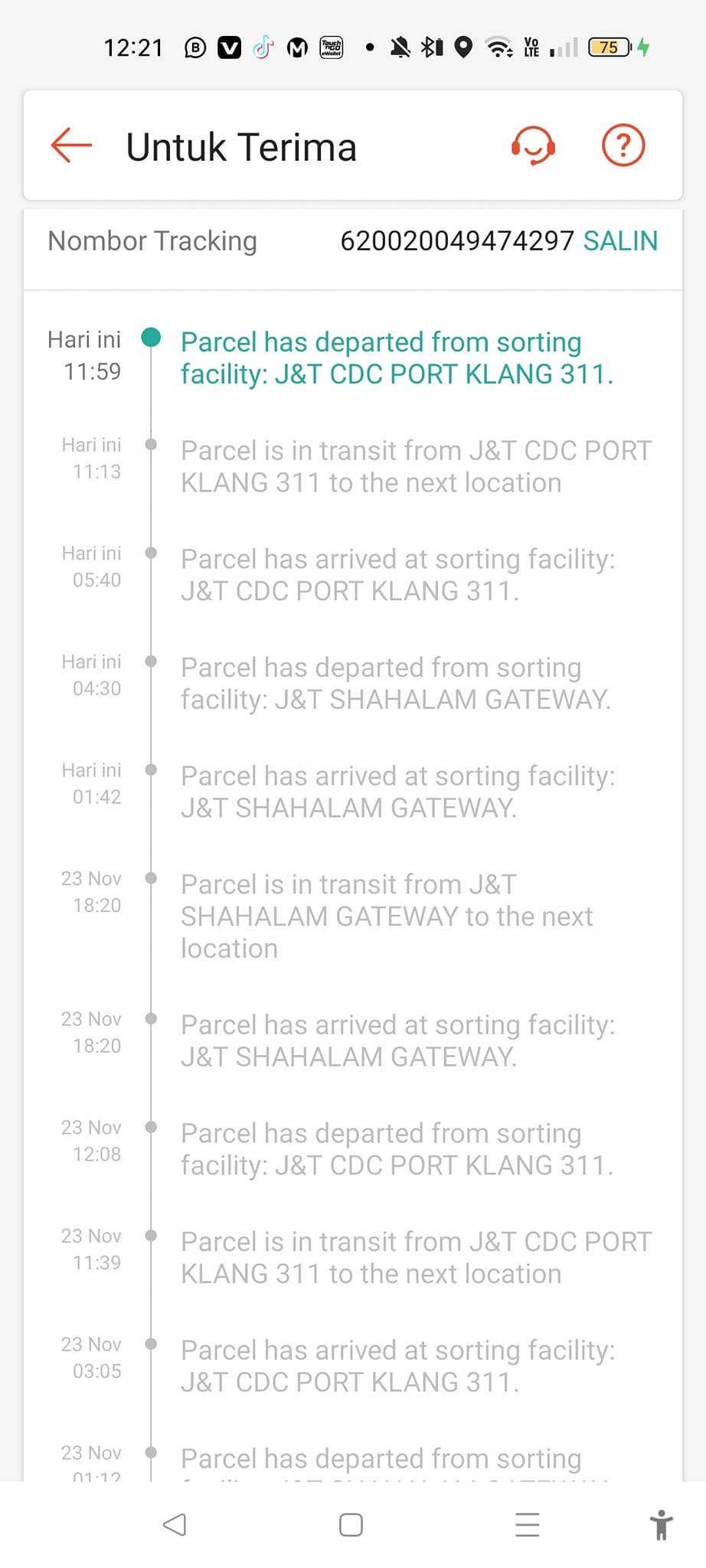The width and height of the screenshot is (706, 1568).
Task: Tap SALIN to copy tracking number
Action: pos(620,241)
